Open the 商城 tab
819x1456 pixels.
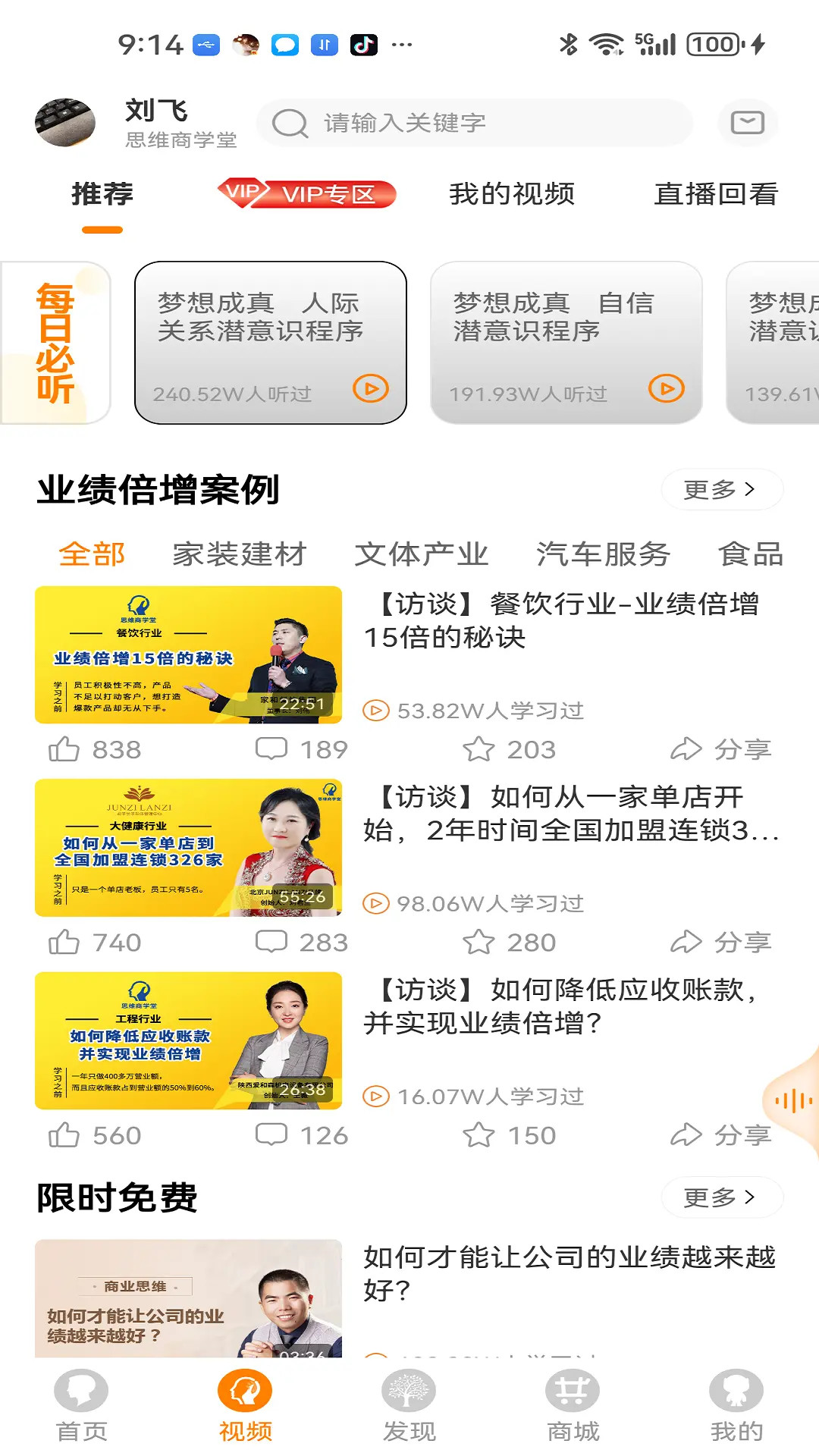573,1407
